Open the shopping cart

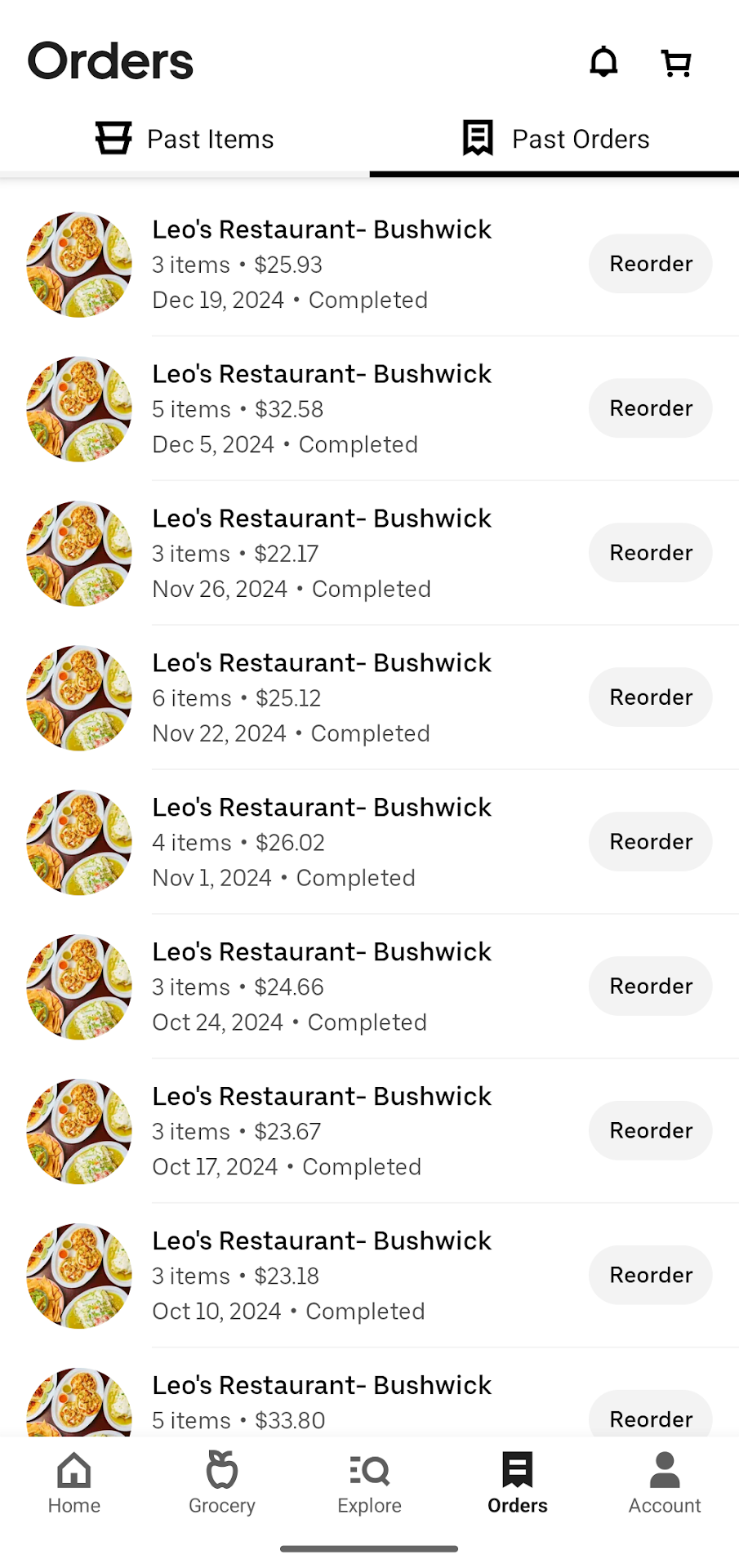coord(676,63)
